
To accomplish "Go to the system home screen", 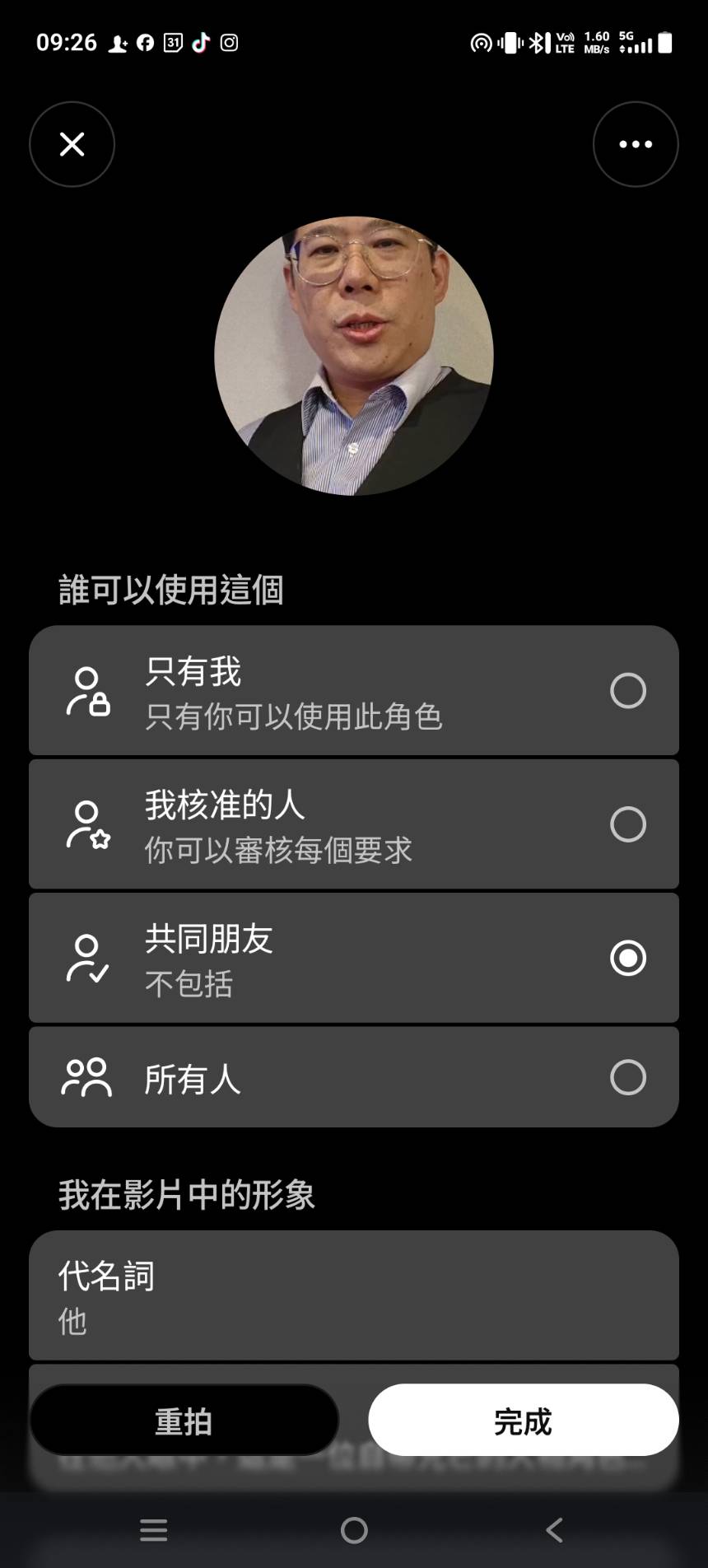I will (x=354, y=1530).
